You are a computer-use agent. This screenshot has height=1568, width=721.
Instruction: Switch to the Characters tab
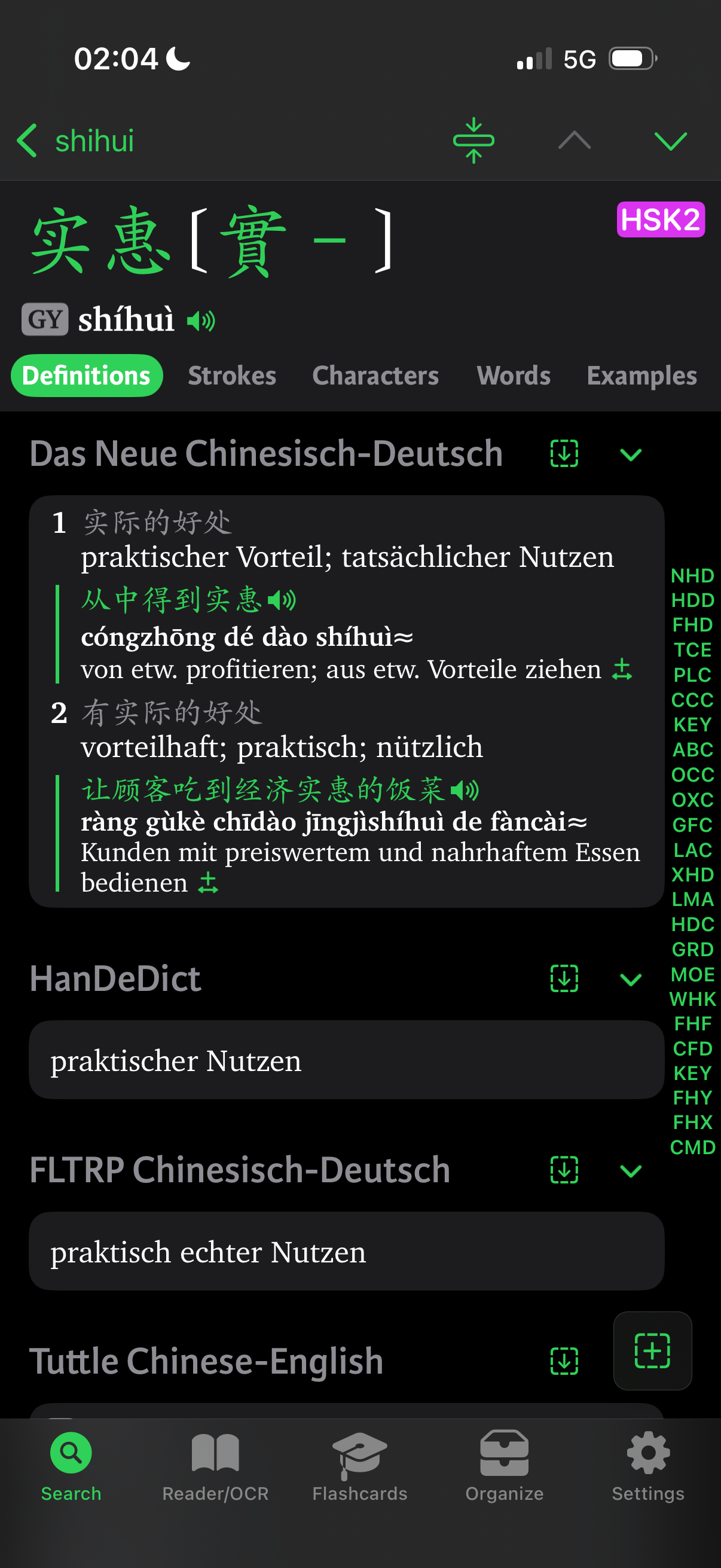click(375, 376)
